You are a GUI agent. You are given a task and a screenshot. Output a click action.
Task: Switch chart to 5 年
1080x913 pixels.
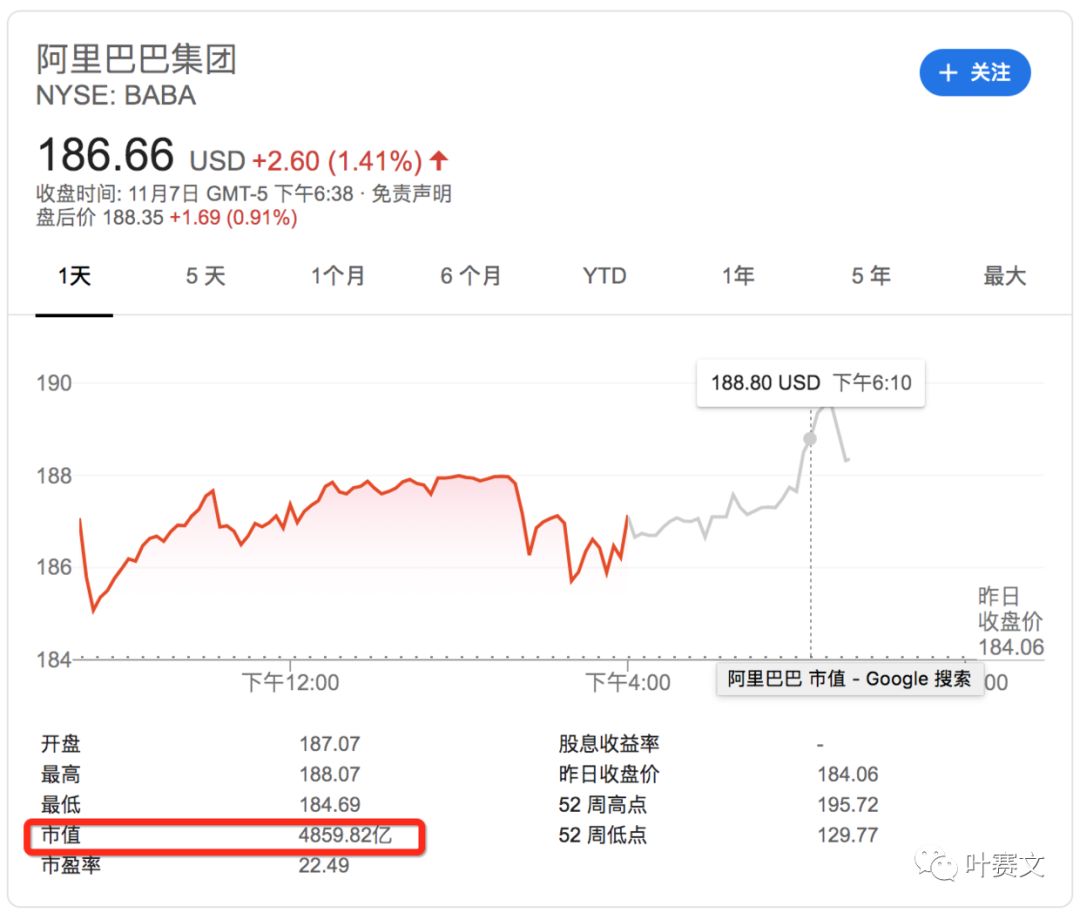(x=870, y=276)
